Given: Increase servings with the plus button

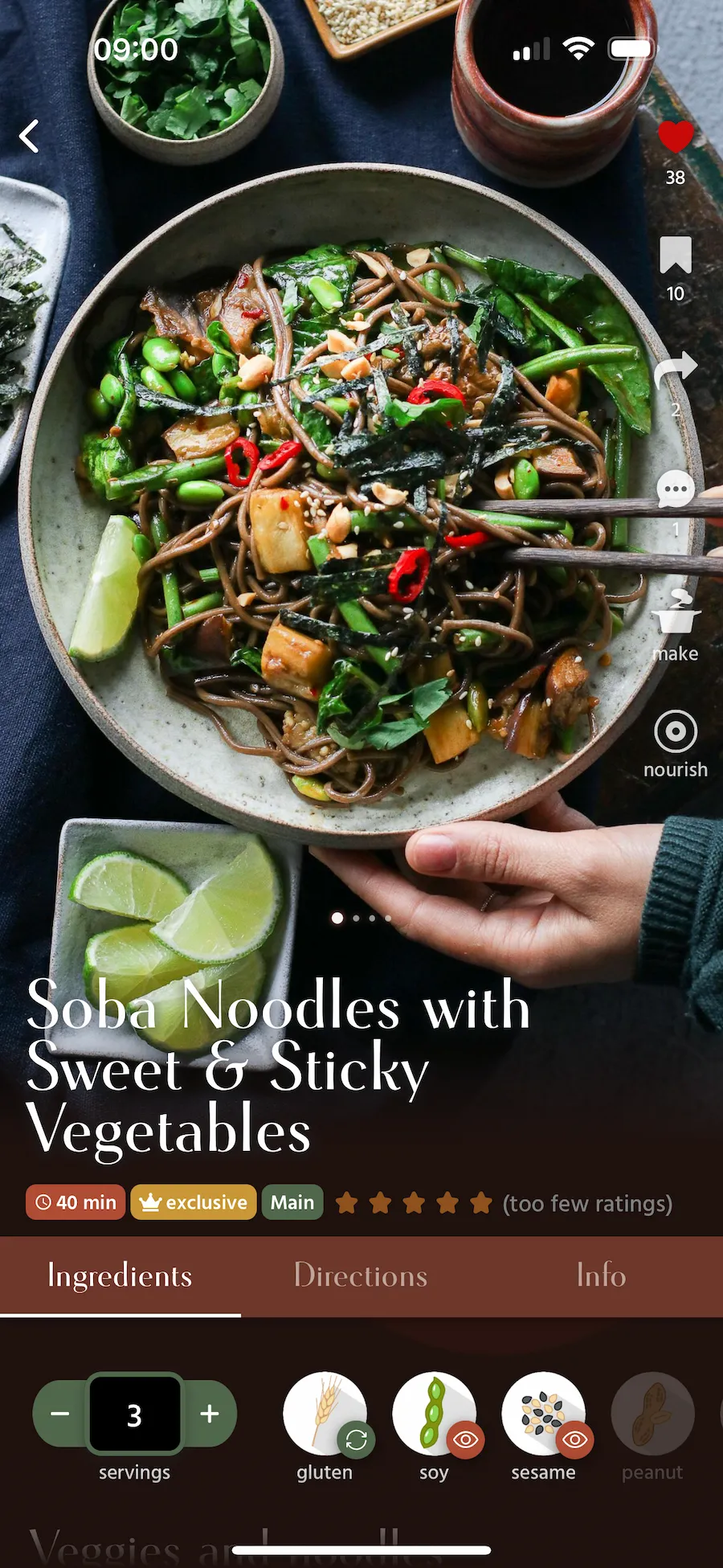Looking at the screenshot, I should tap(210, 1414).
